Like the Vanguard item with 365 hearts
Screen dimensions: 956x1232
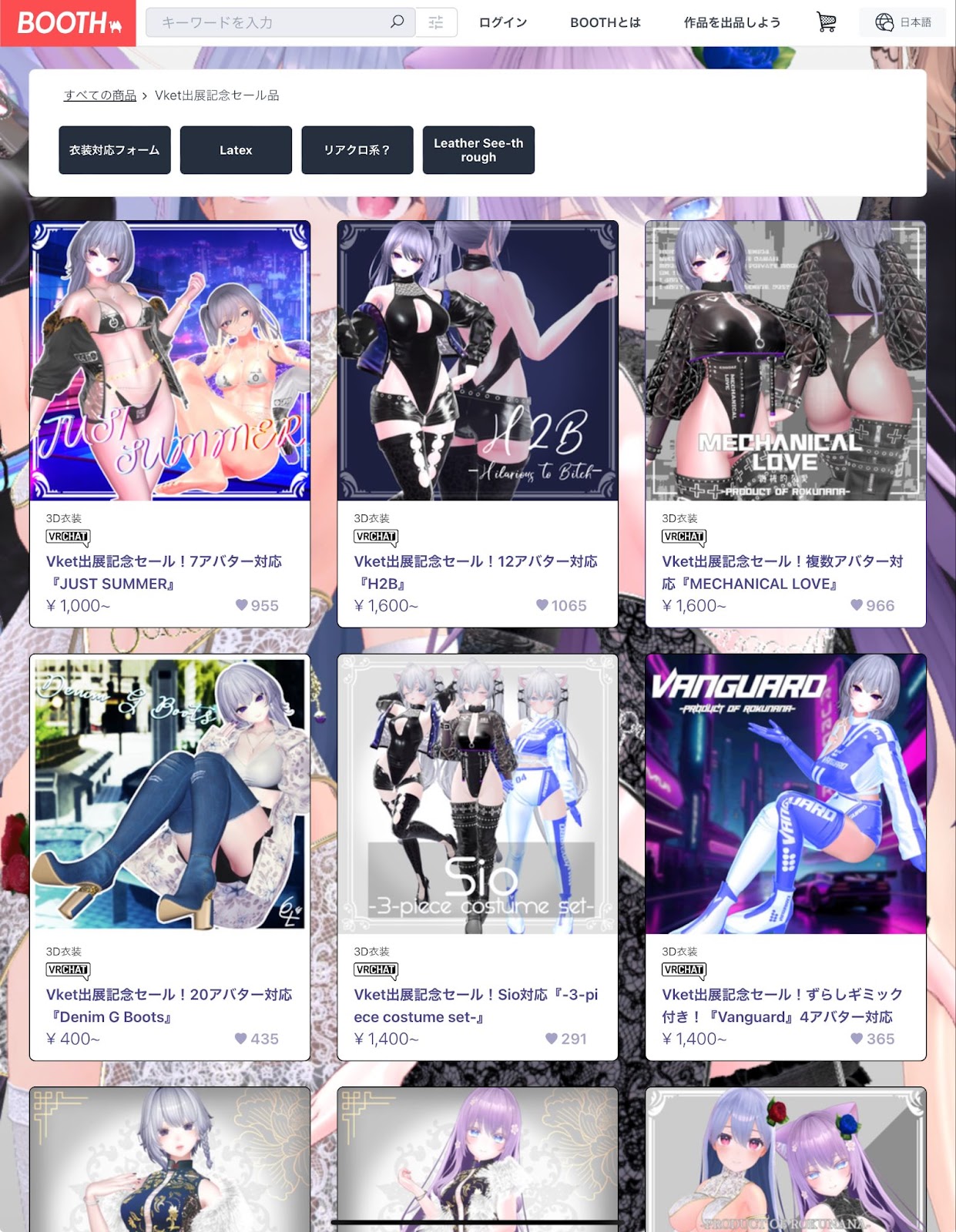tap(857, 1039)
